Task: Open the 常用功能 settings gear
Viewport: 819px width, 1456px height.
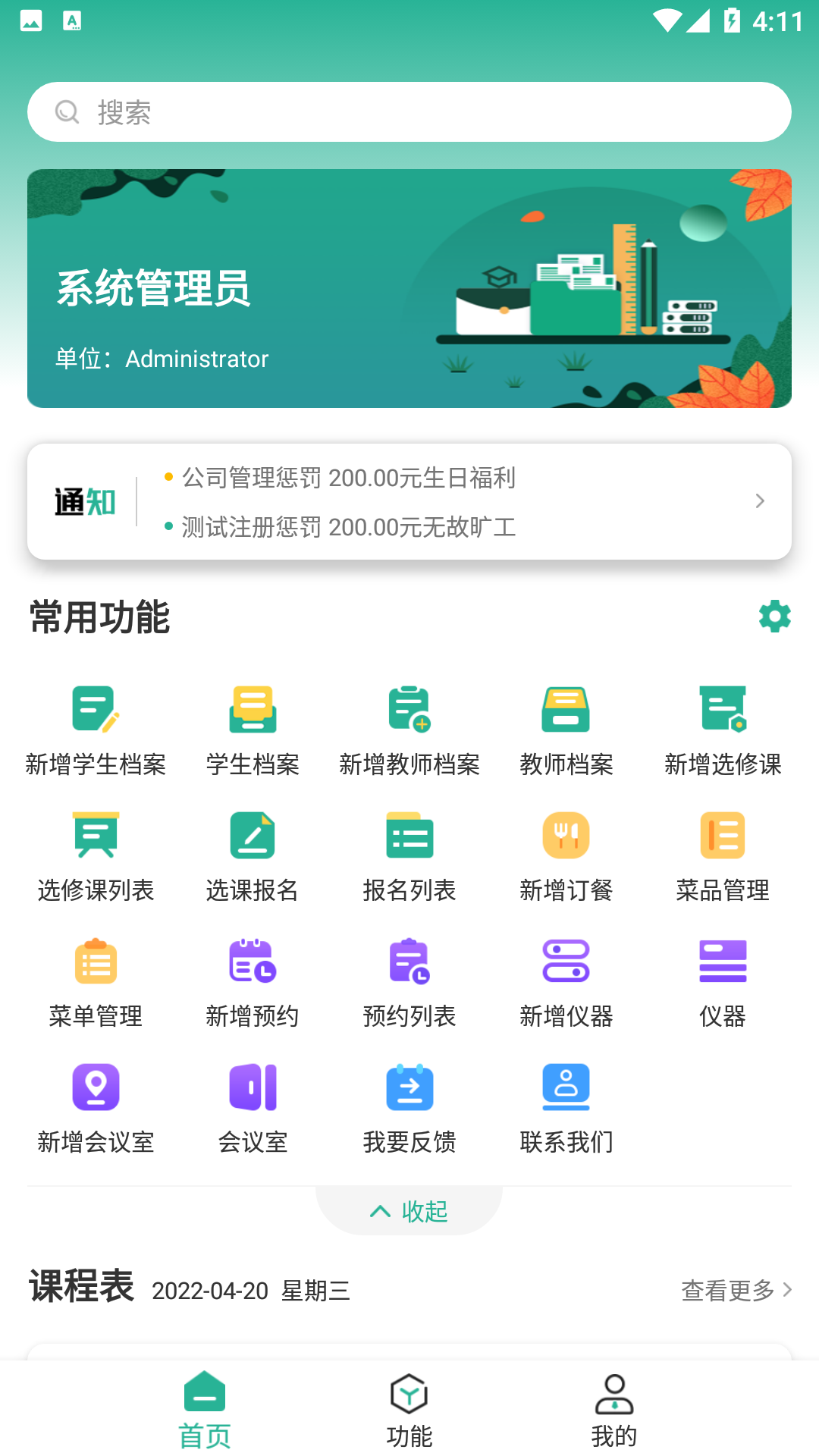Action: click(774, 617)
